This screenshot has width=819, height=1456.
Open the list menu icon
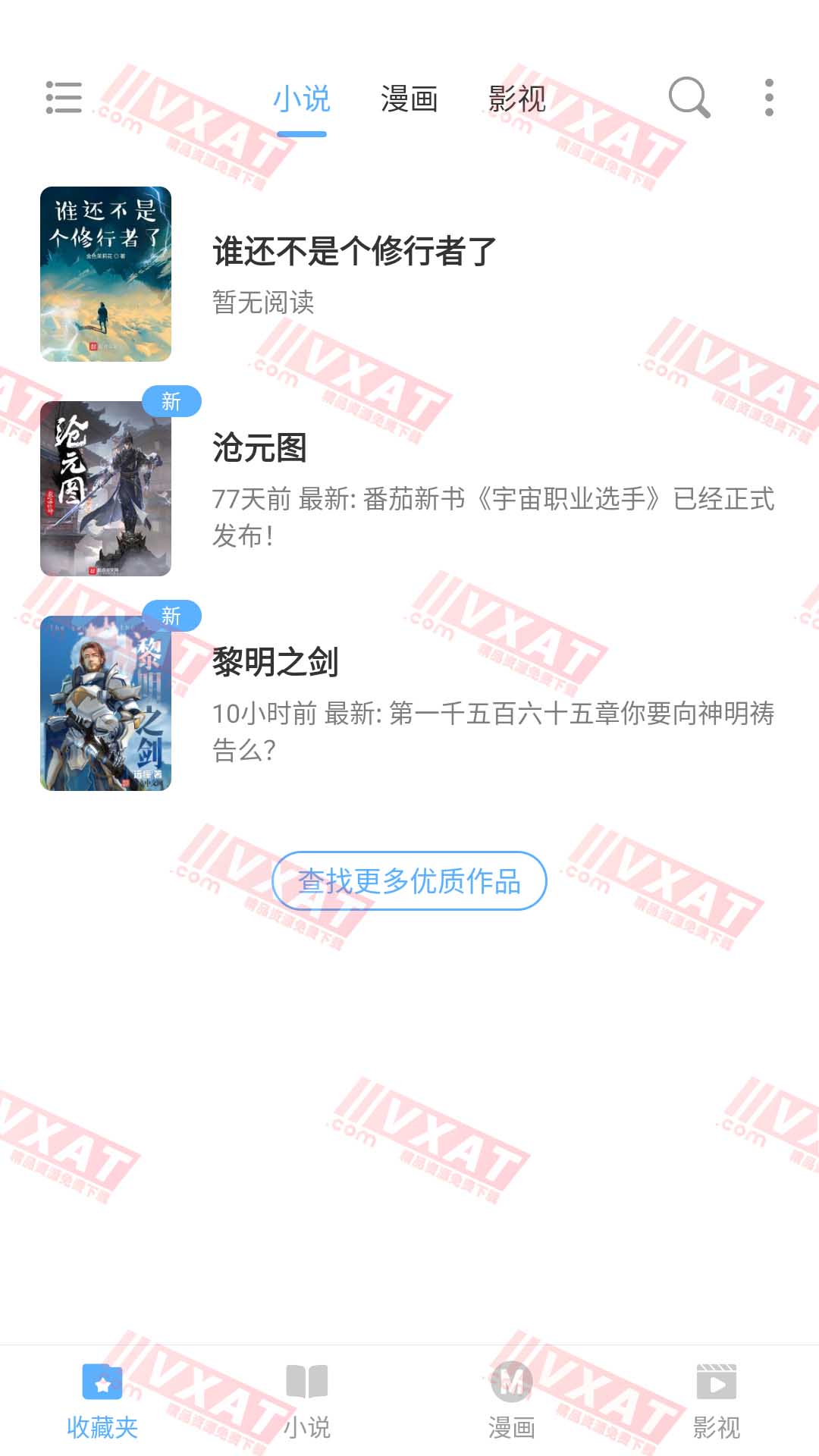64,98
